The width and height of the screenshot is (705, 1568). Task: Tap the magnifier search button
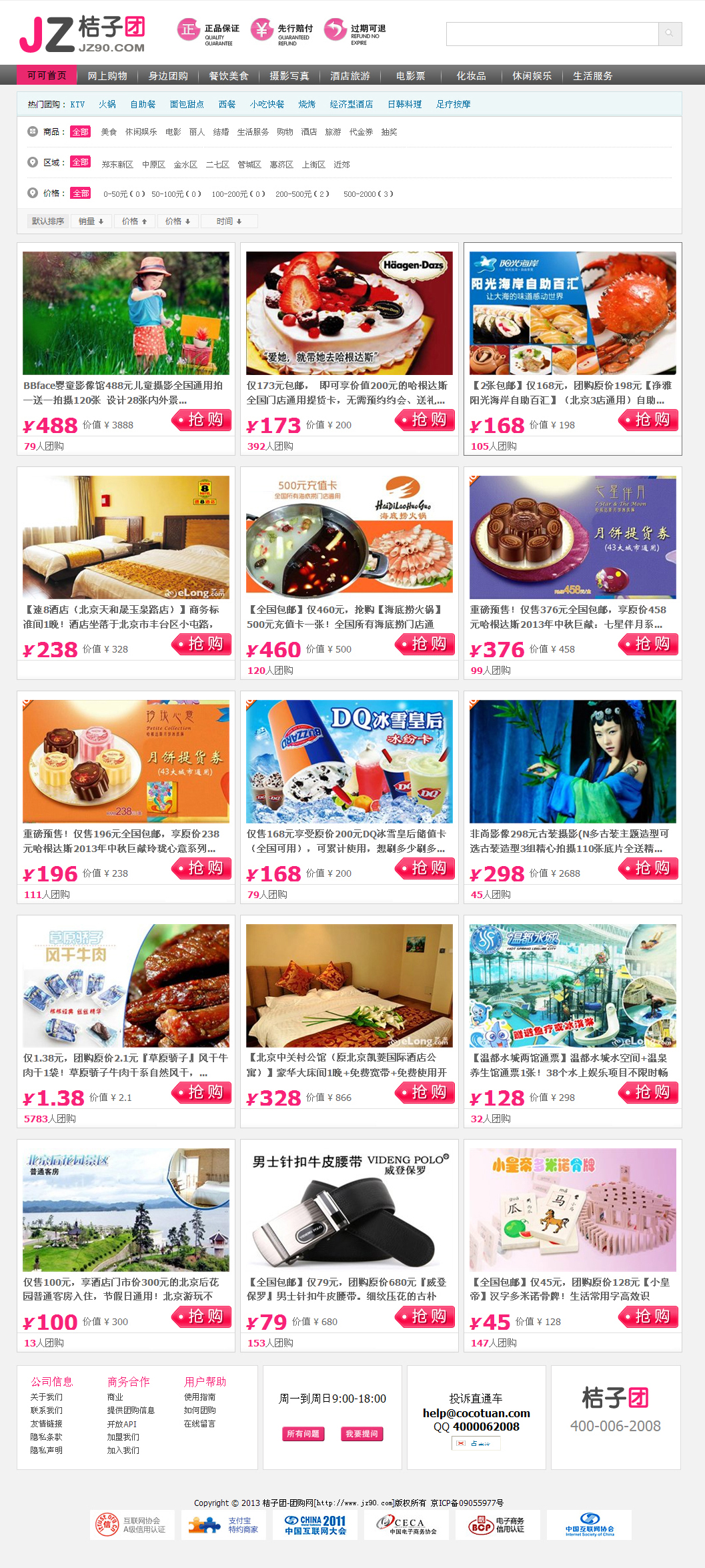click(x=670, y=33)
